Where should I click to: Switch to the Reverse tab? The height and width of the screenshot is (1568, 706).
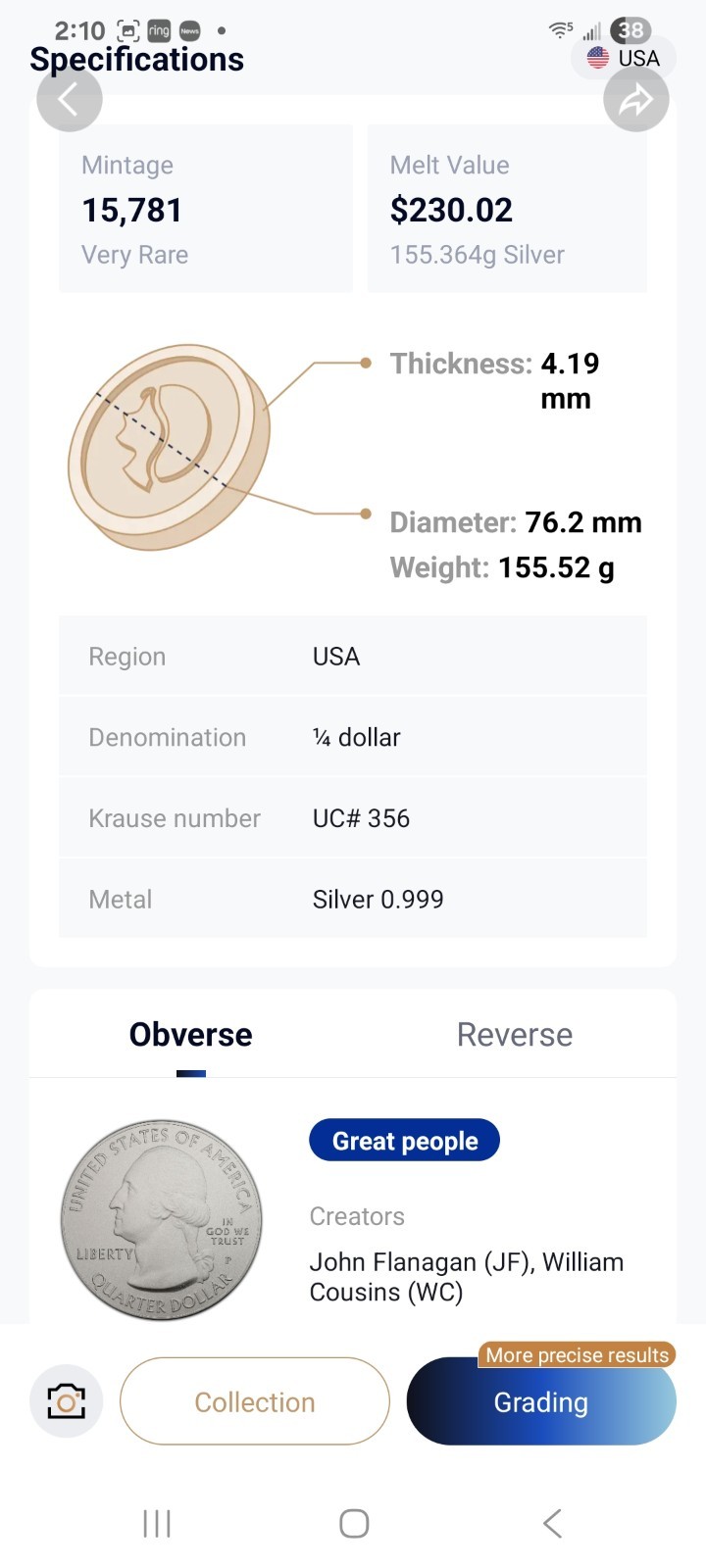click(x=514, y=1035)
